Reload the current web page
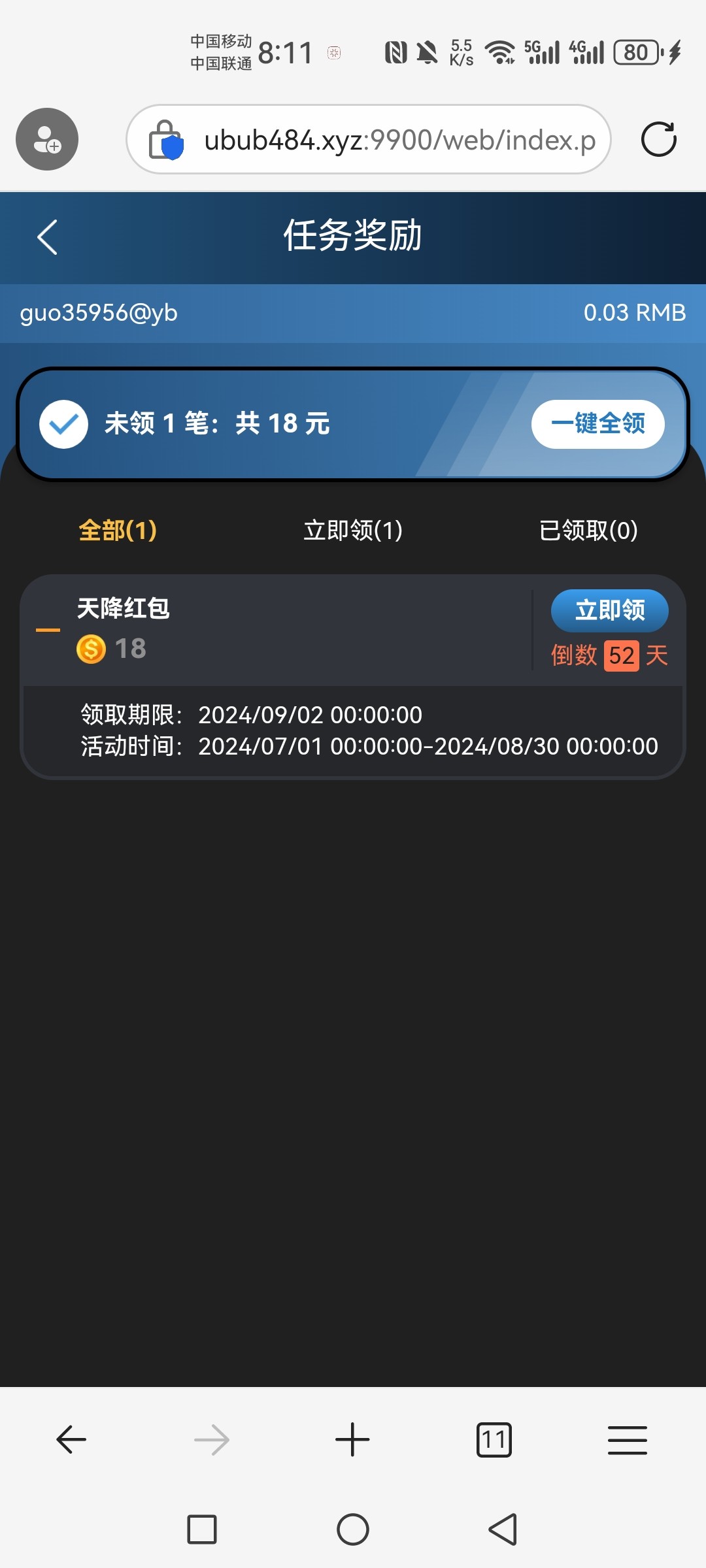This screenshot has width=706, height=1568. pos(658,139)
